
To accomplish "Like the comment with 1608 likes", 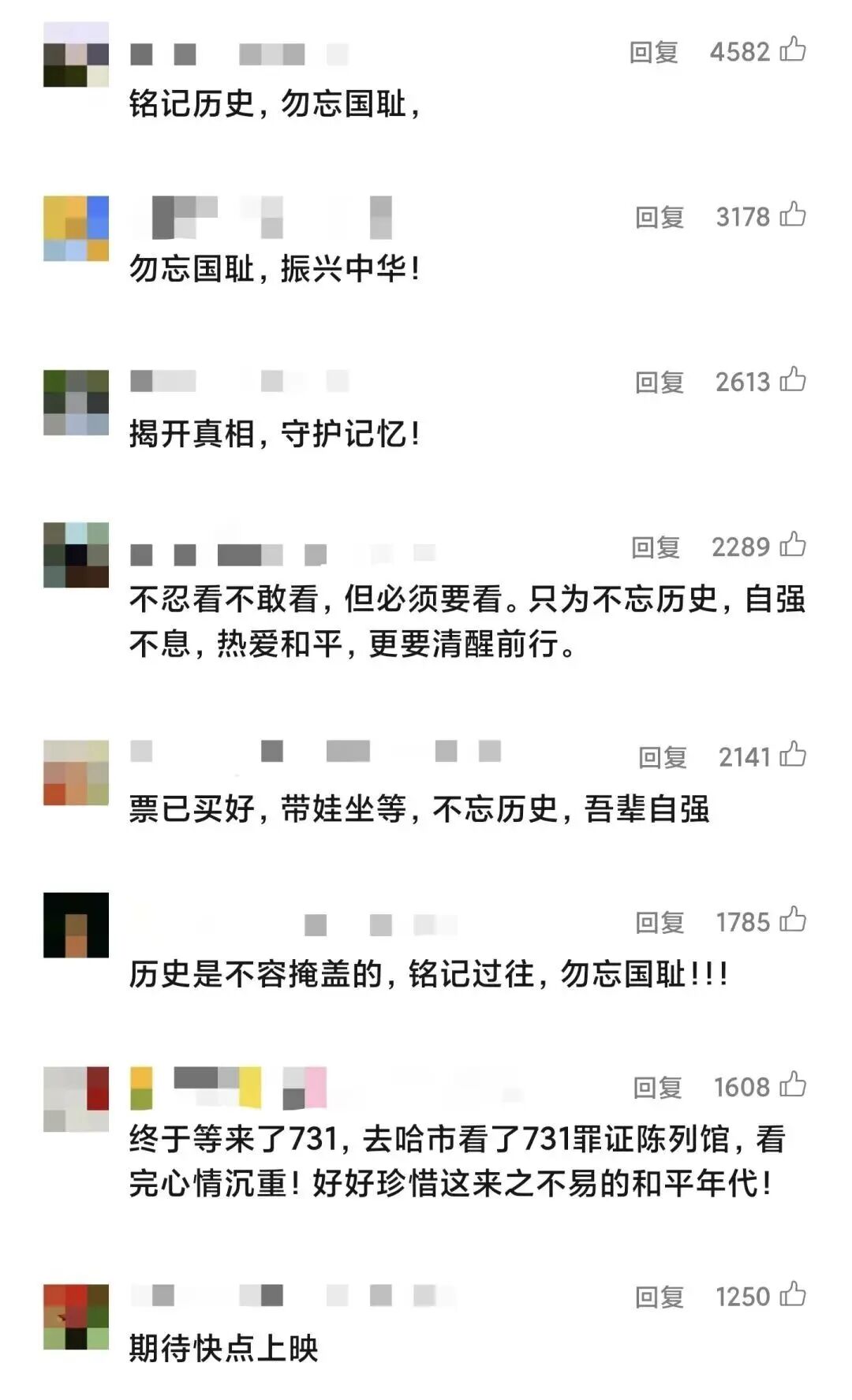I will click(793, 1085).
